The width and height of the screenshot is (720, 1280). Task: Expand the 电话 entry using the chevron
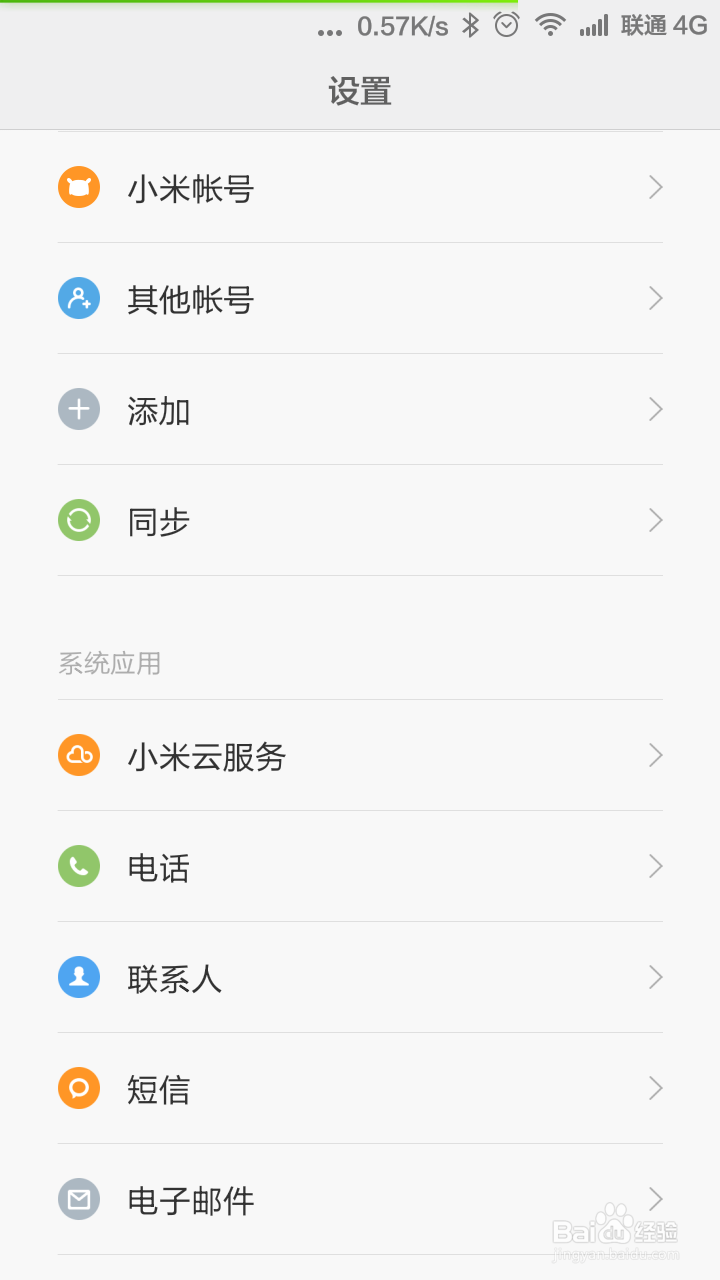pyautogui.click(x=655, y=867)
